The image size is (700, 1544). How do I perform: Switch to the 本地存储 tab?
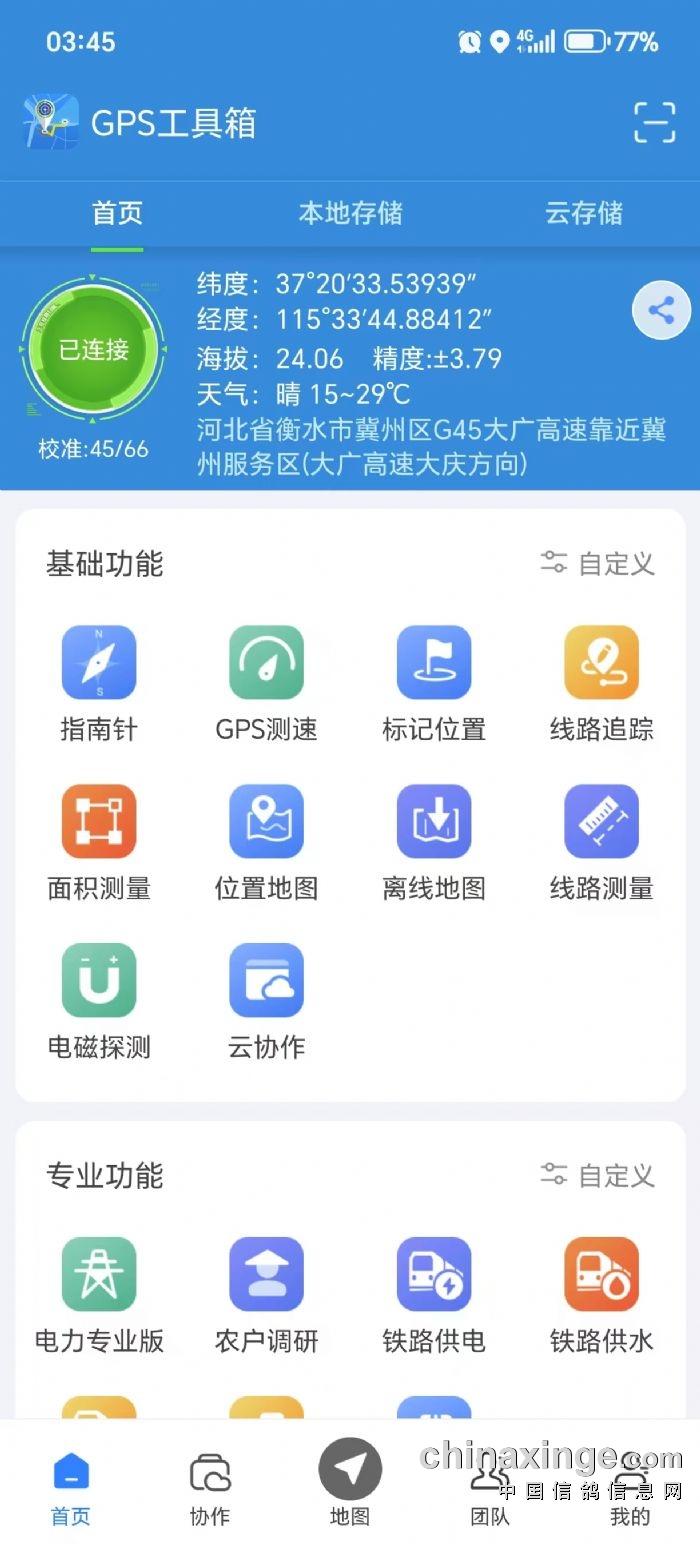pos(350,213)
